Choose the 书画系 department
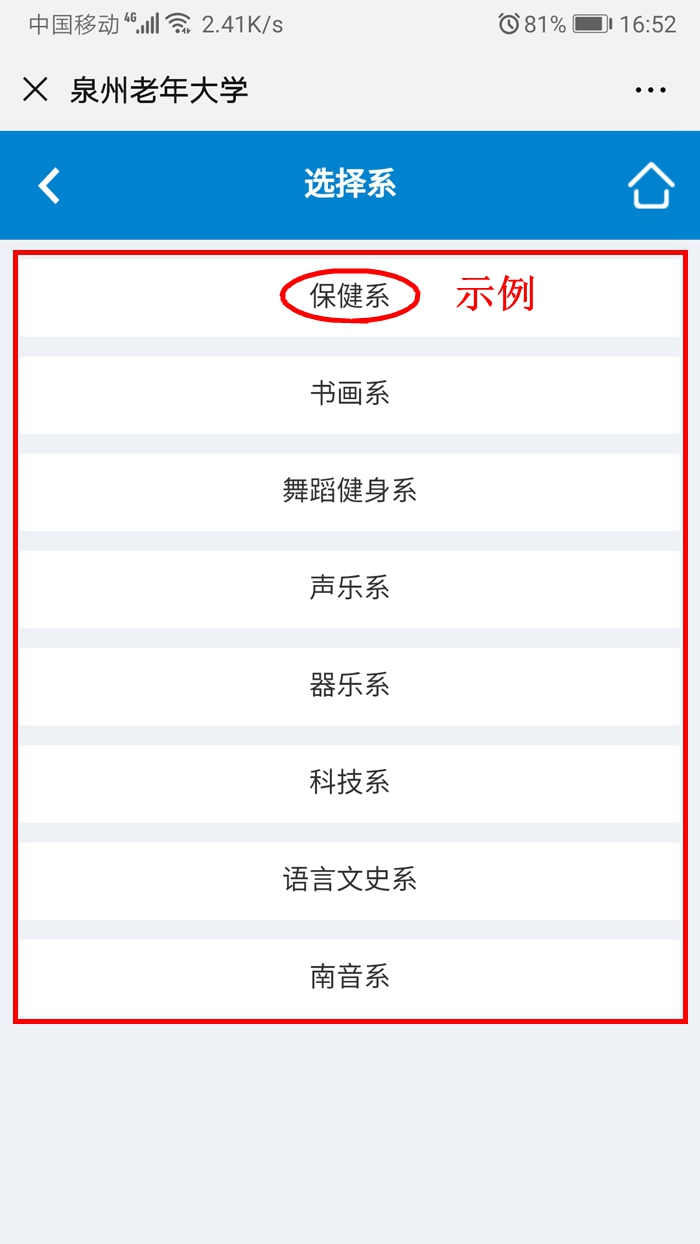This screenshot has width=700, height=1244. tap(350, 394)
